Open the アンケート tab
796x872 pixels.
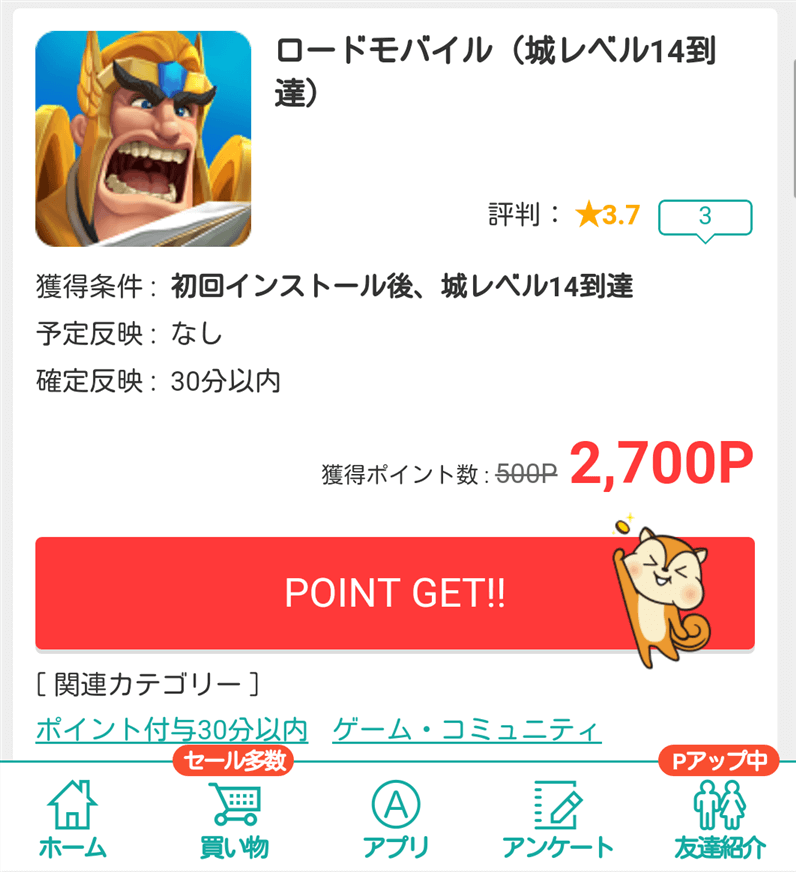[x=557, y=820]
